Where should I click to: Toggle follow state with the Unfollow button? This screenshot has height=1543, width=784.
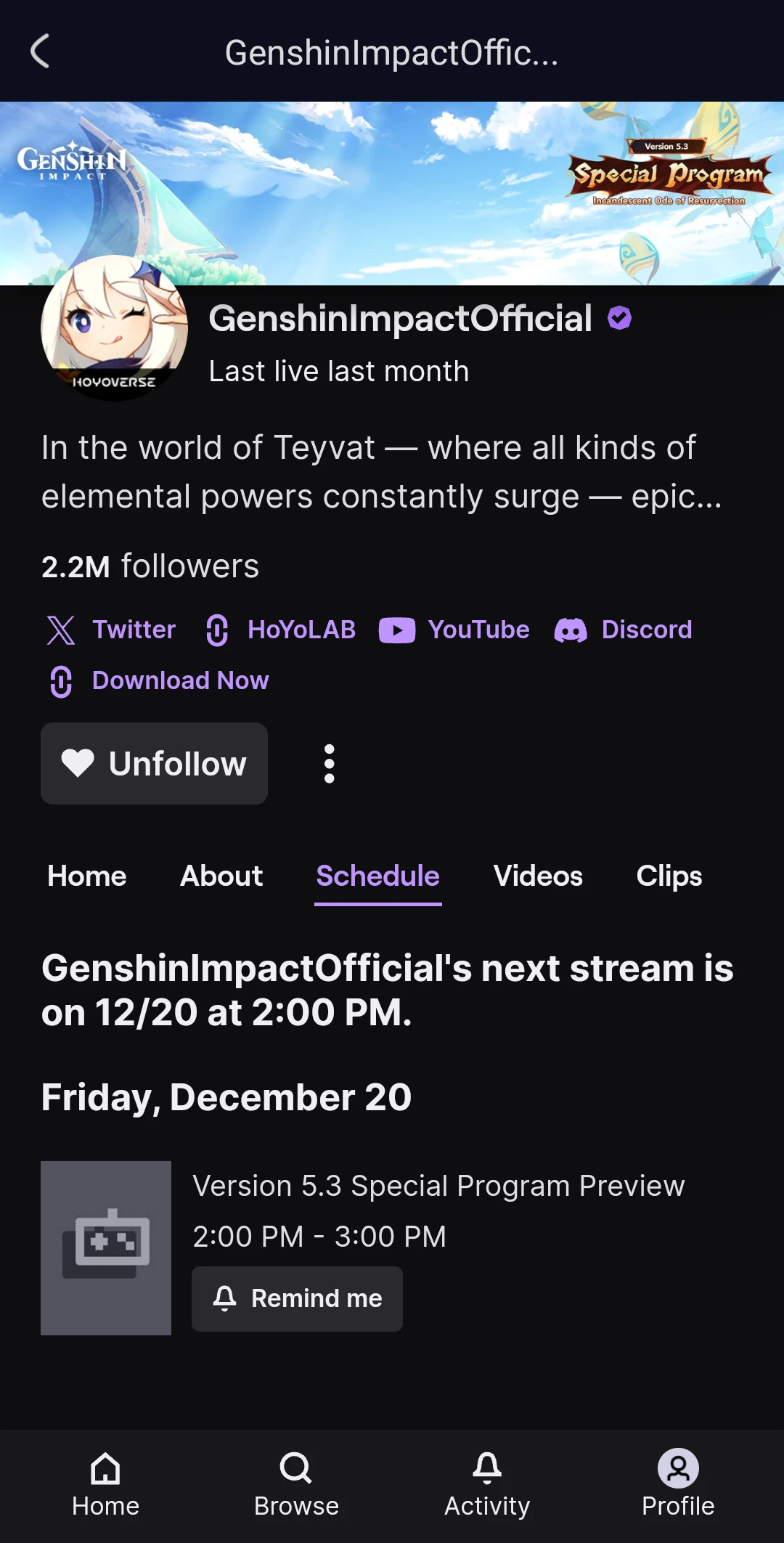[x=154, y=763]
